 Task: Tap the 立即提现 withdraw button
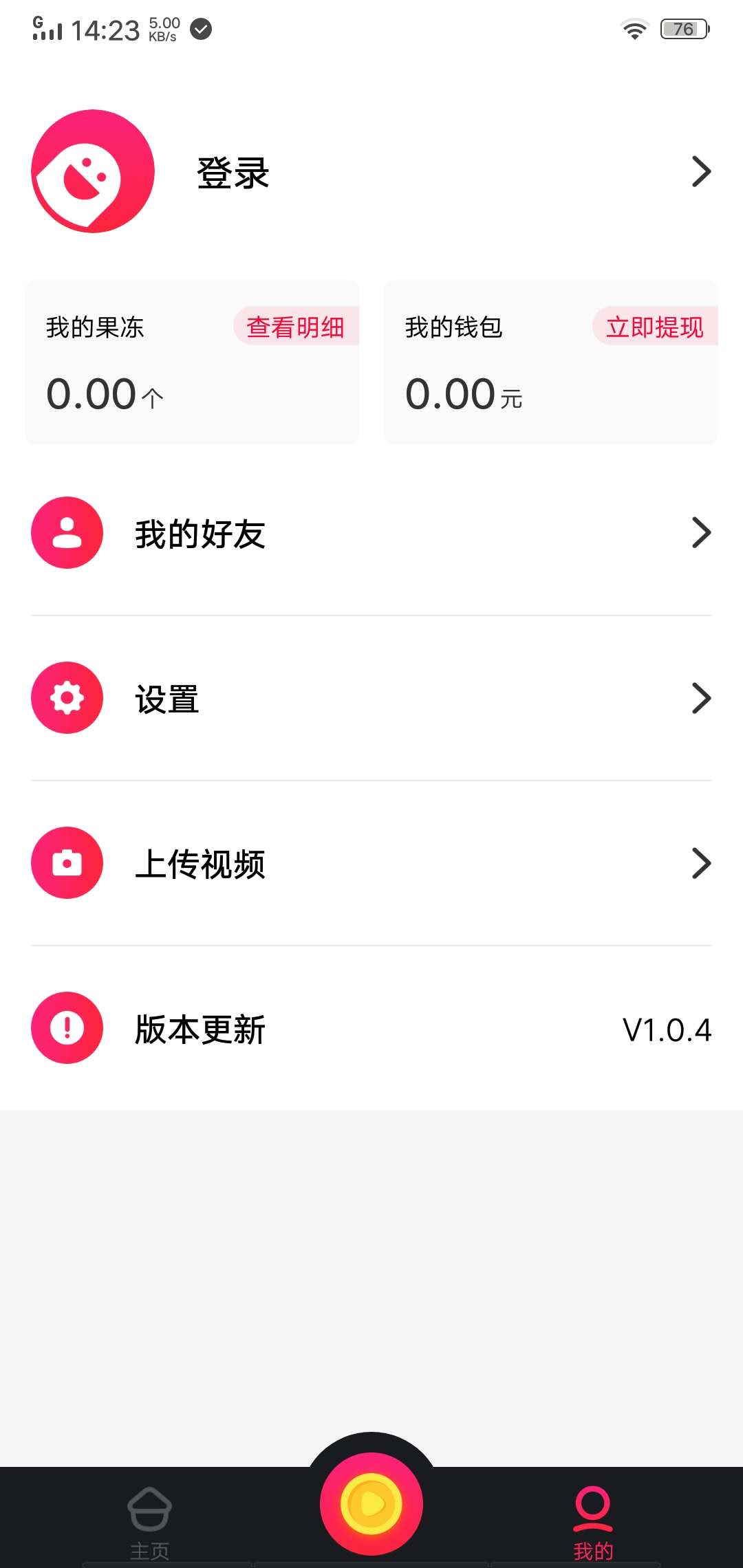click(x=654, y=327)
